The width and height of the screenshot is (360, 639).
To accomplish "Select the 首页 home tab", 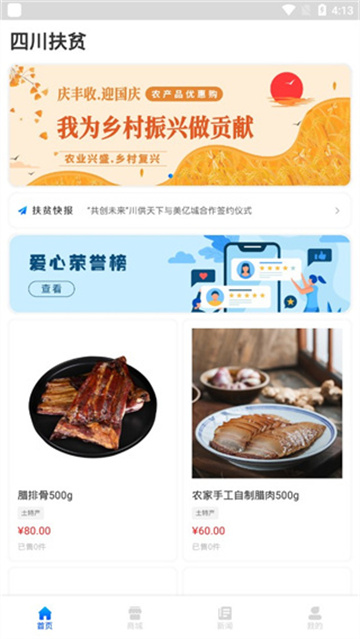I will [45, 618].
